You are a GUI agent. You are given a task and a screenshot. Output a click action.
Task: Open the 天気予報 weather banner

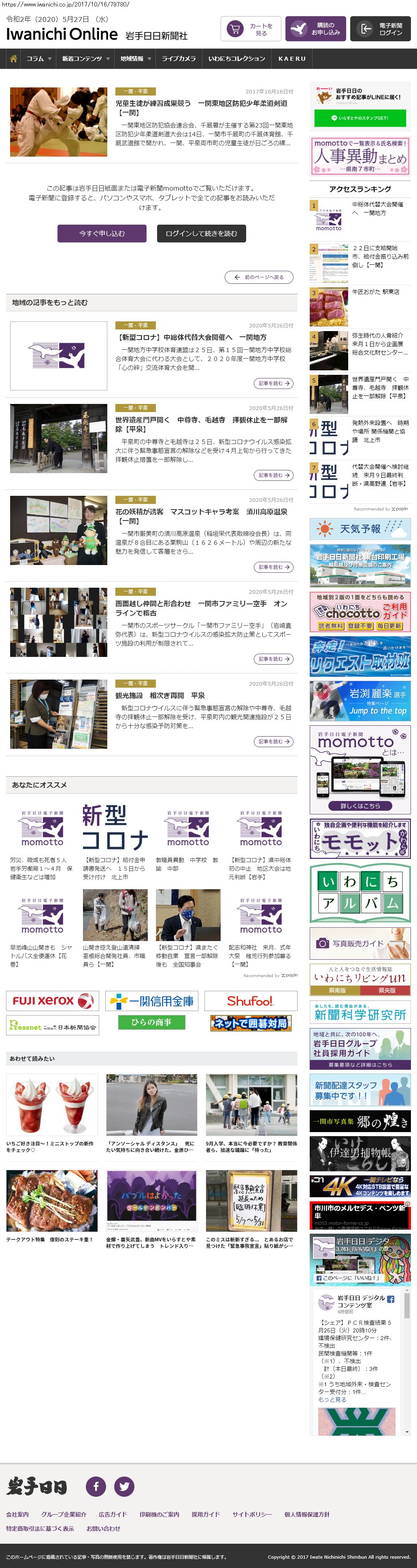[360, 529]
